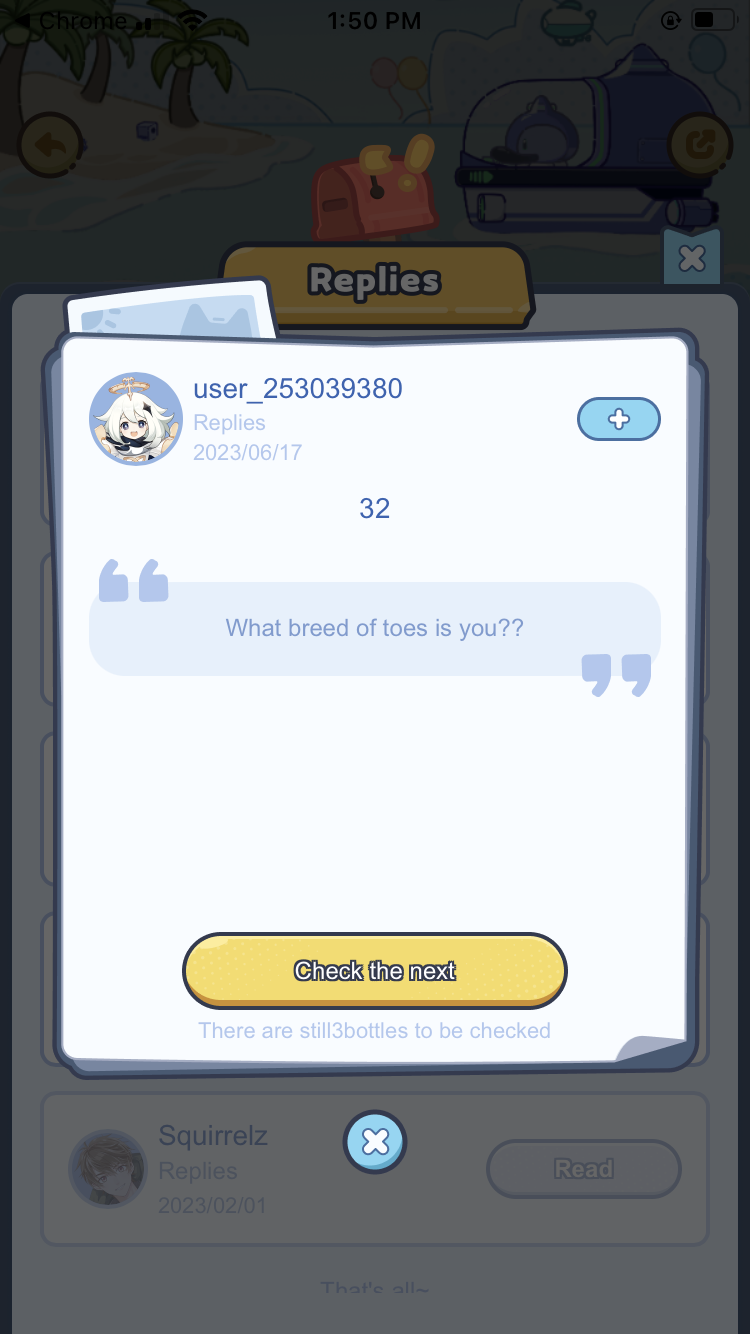Viewport: 750px width, 1334px height.
Task: Add user_253039380 with the plus button
Action: (x=618, y=419)
